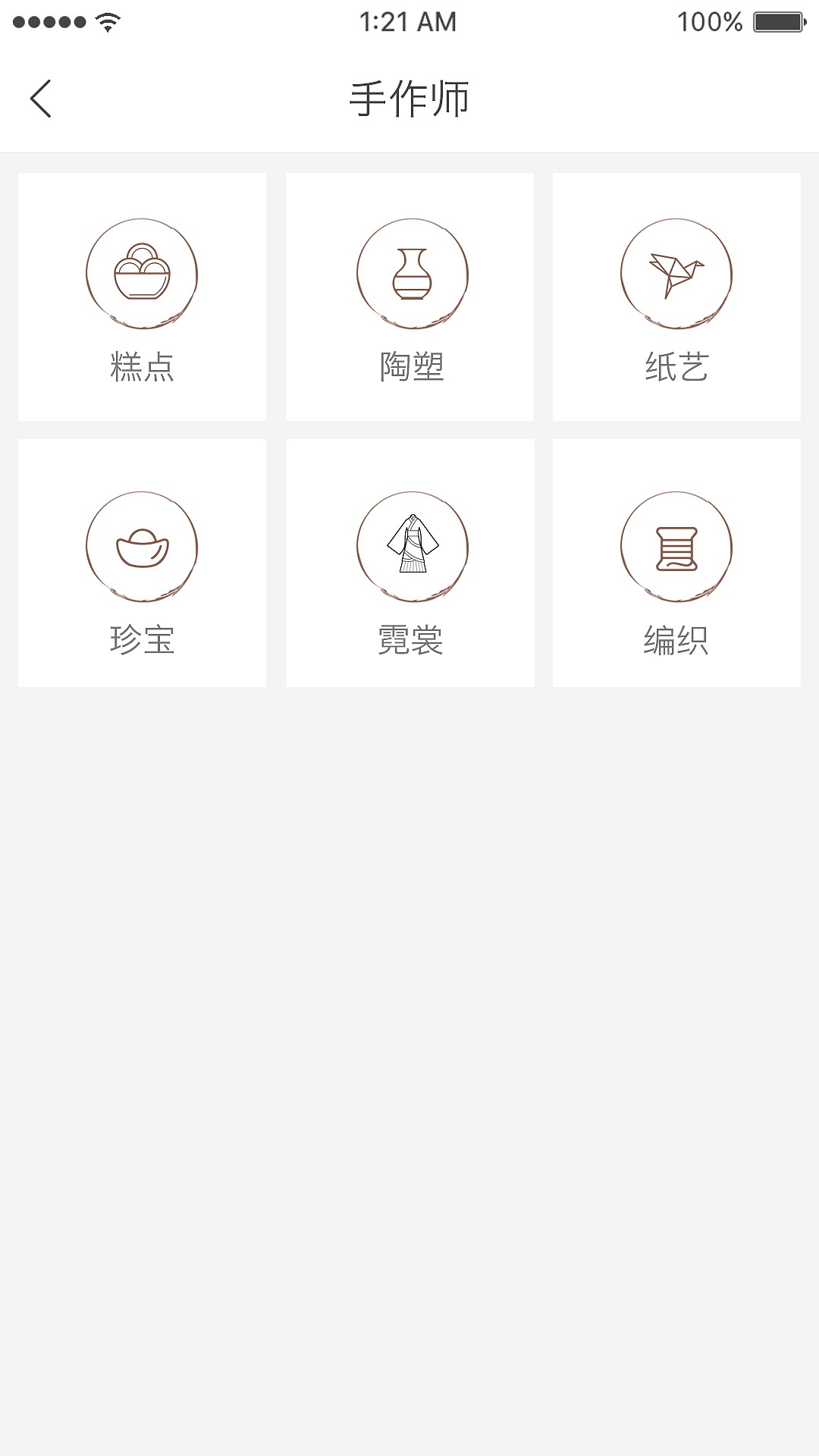The height and width of the screenshot is (1456, 819).
Task: Click the 100% battery percentage text
Action: click(x=710, y=22)
